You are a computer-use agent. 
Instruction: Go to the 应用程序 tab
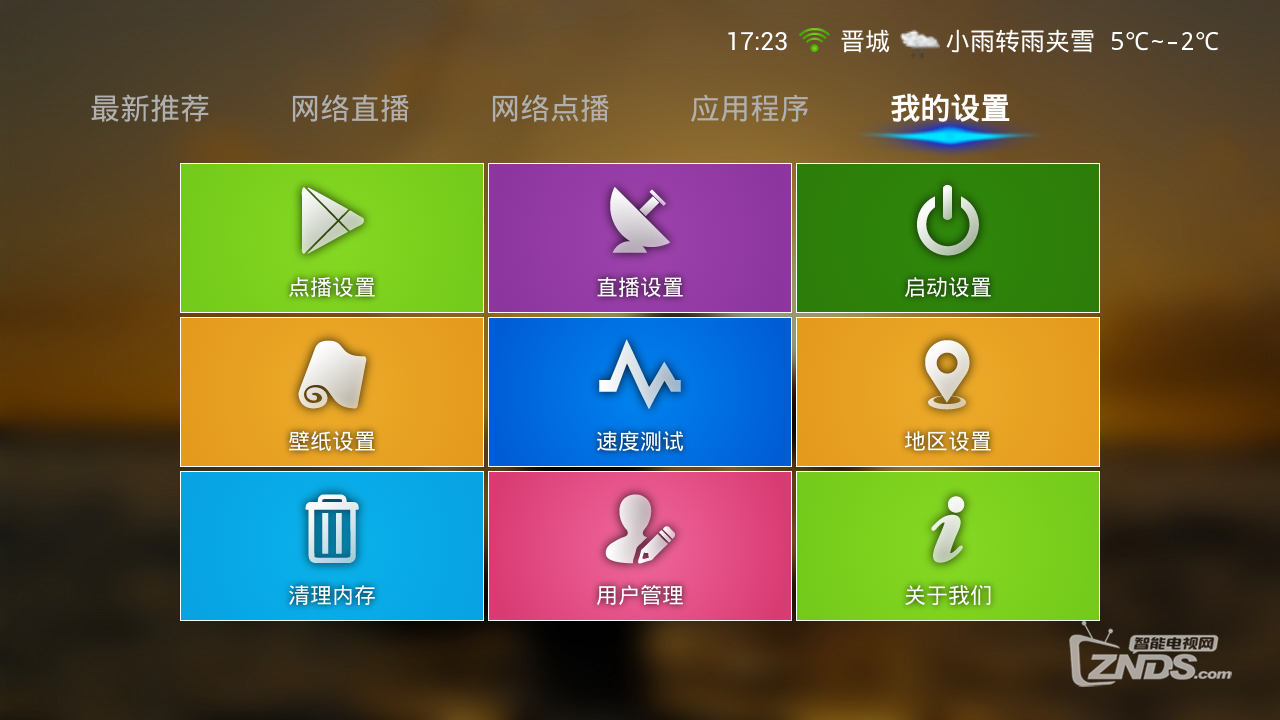point(749,108)
